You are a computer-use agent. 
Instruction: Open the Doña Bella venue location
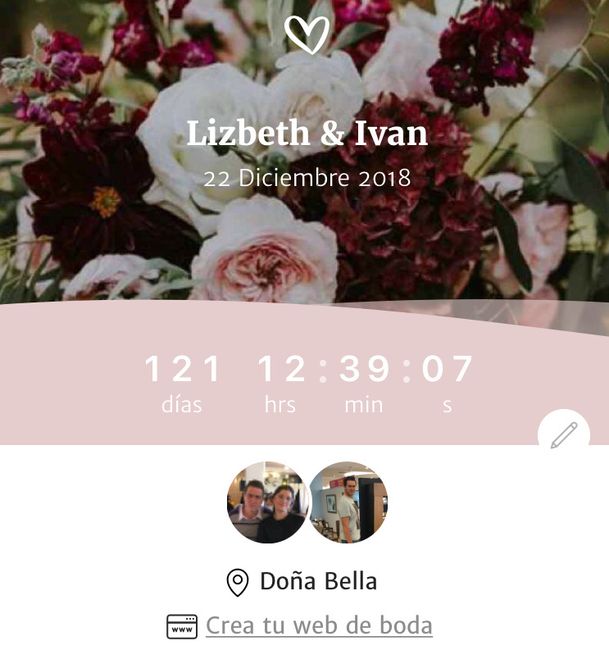(317, 581)
